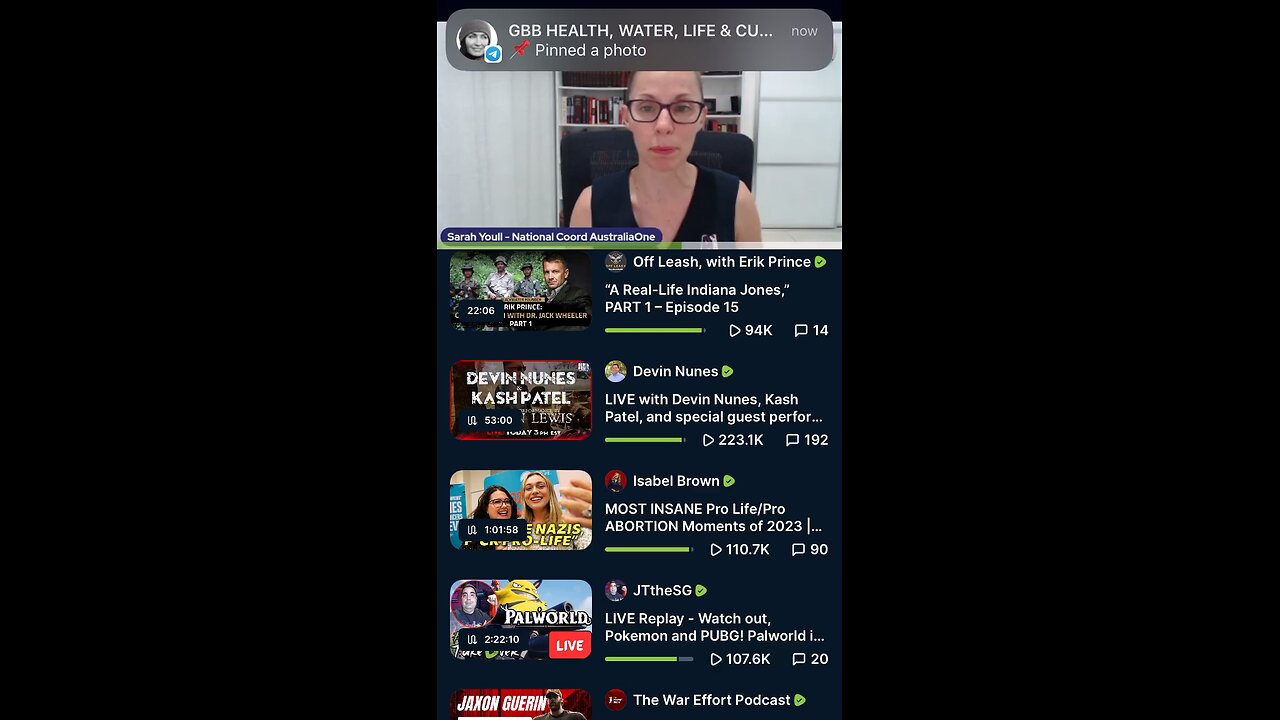
Task: Open the Off Leash, with Erik Prince channel
Action: point(721,262)
